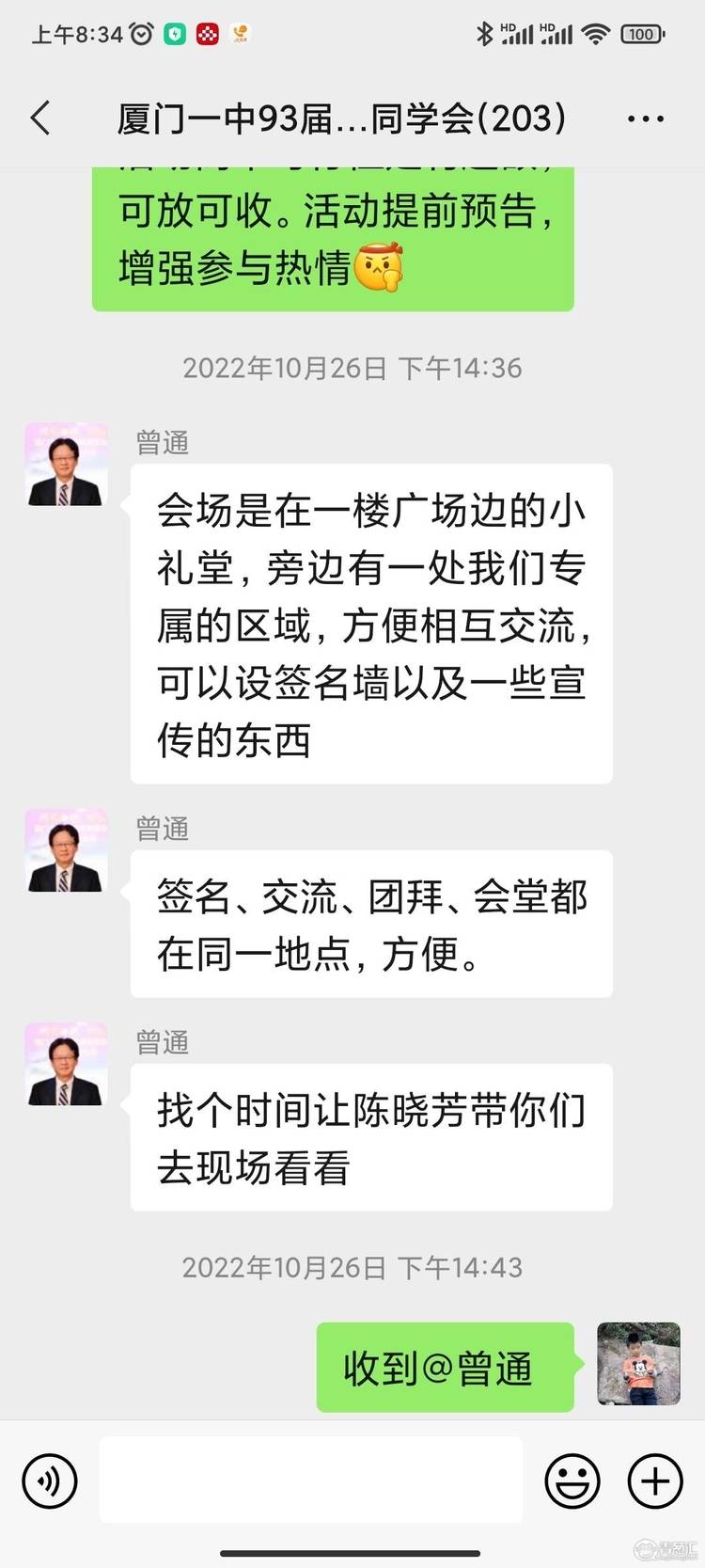705x1568 pixels.
Task: Open the plus attachment menu
Action: coord(654,1481)
